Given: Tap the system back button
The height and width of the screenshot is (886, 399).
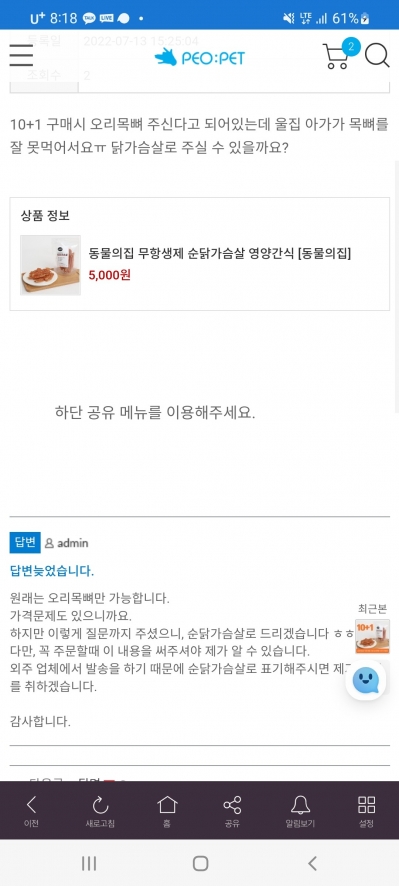Looking at the screenshot, I should tap(312, 863).
